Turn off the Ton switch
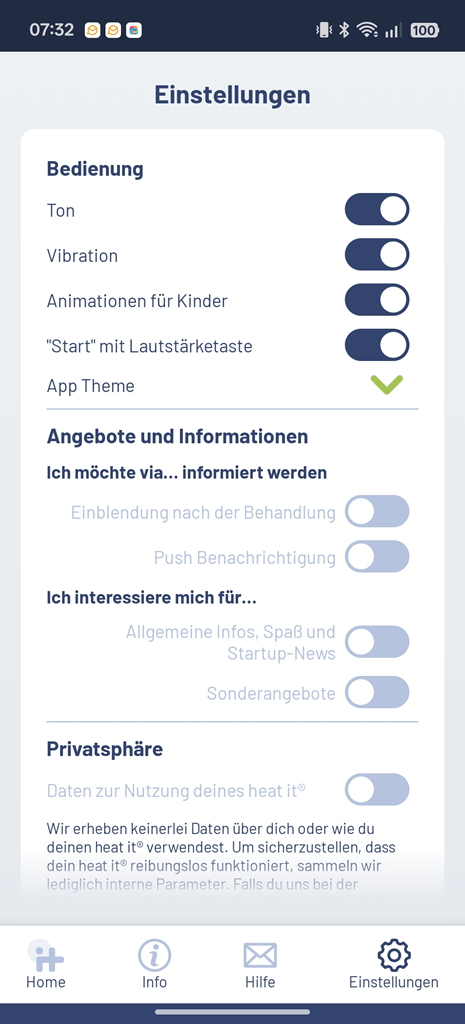Image resolution: width=465 pixels, height=1024 pixels. click(377, 210)
